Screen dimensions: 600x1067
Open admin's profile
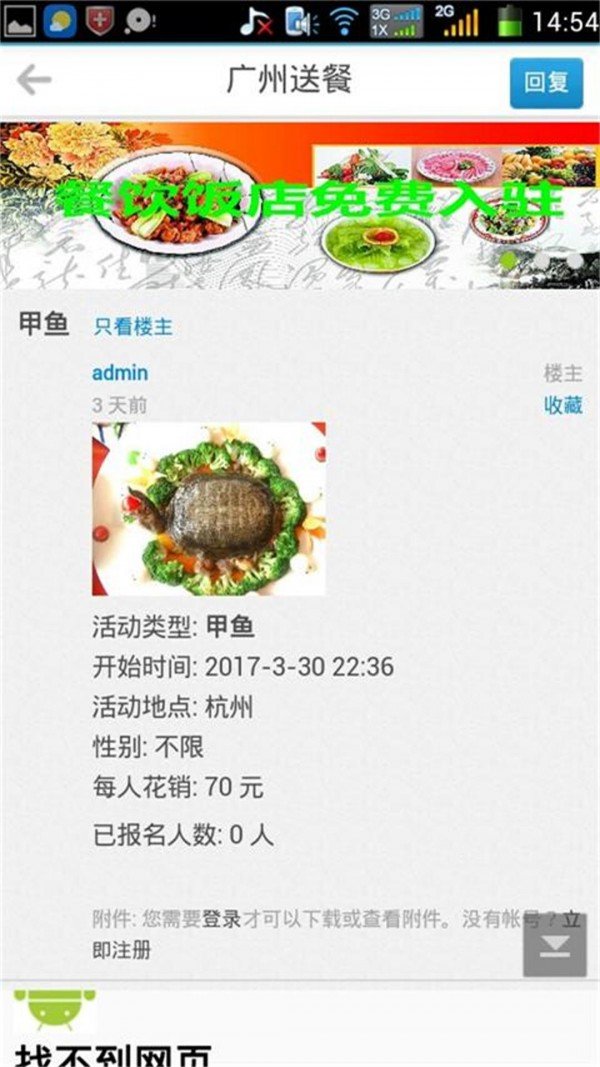(x=120, y=373)
